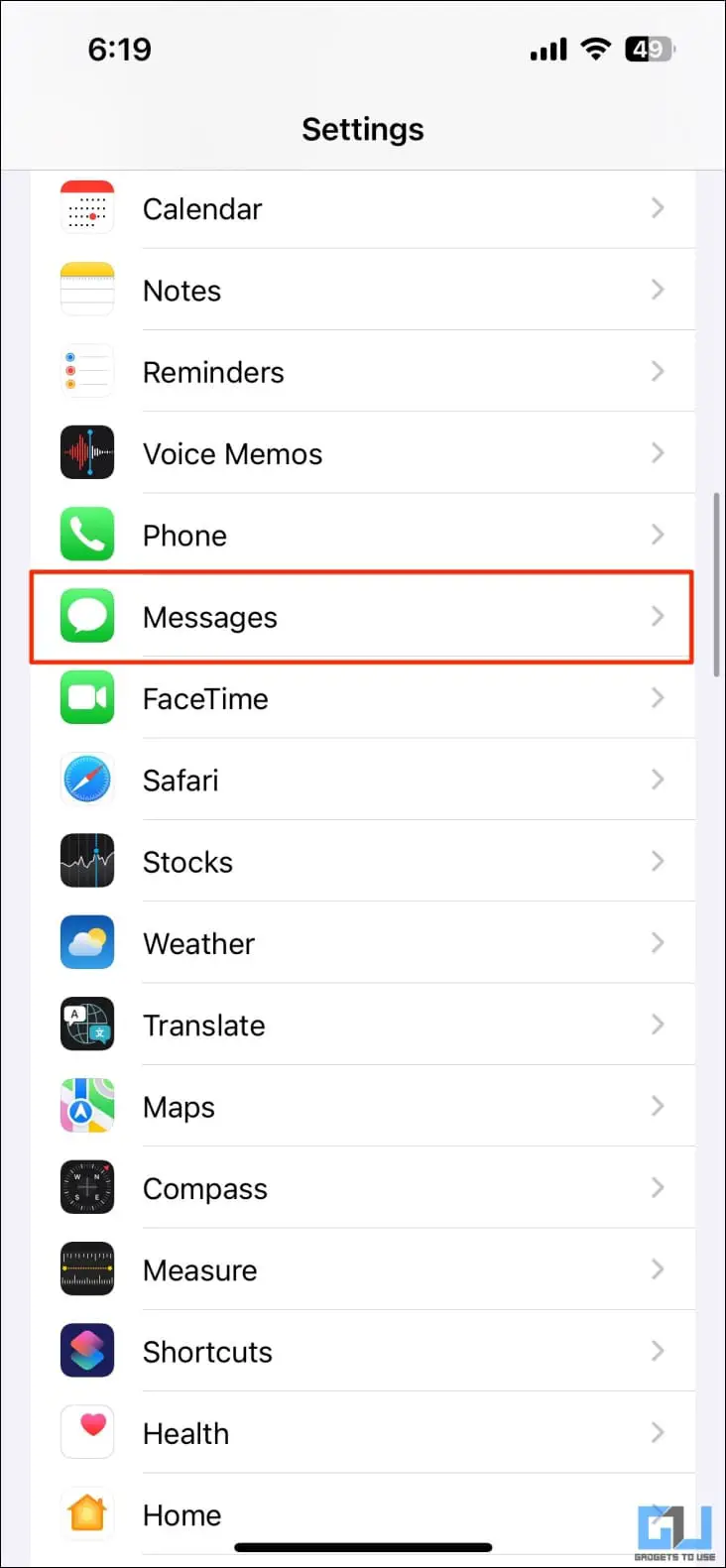726x1568 pixels.
Task: Open Measure settings
Action: pos(362,1270)
